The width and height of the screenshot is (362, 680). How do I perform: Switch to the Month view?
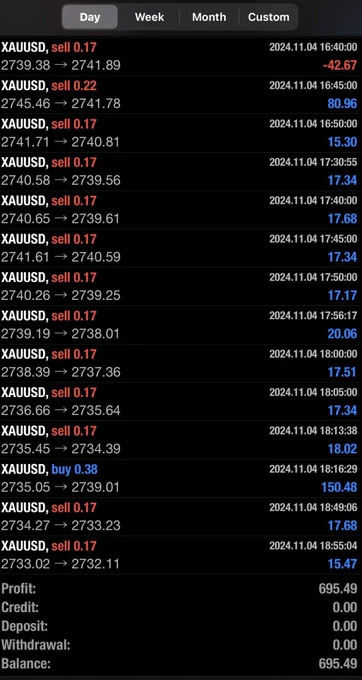209,17
